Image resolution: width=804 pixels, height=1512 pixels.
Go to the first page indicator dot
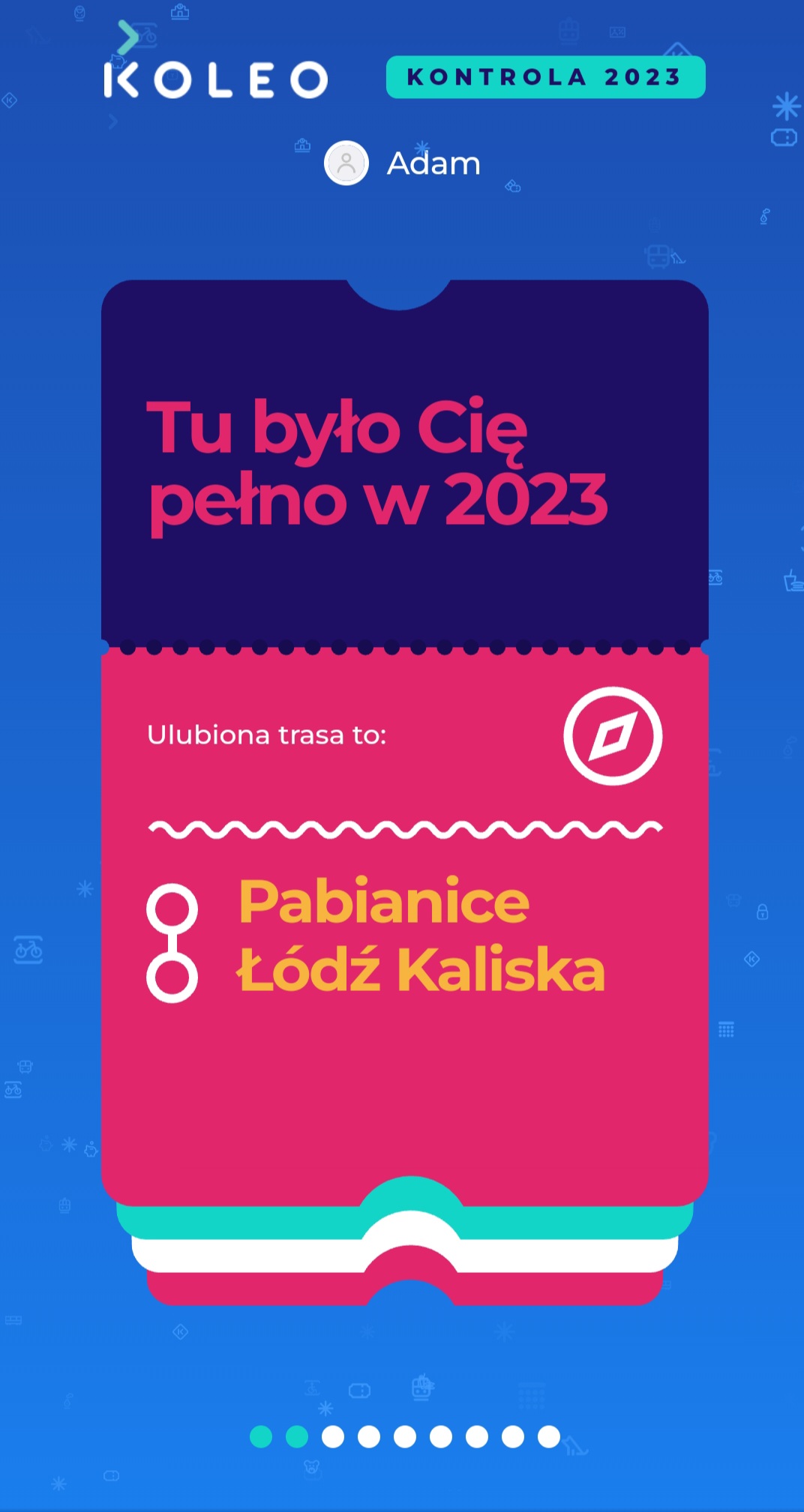tap(261, 1436)
